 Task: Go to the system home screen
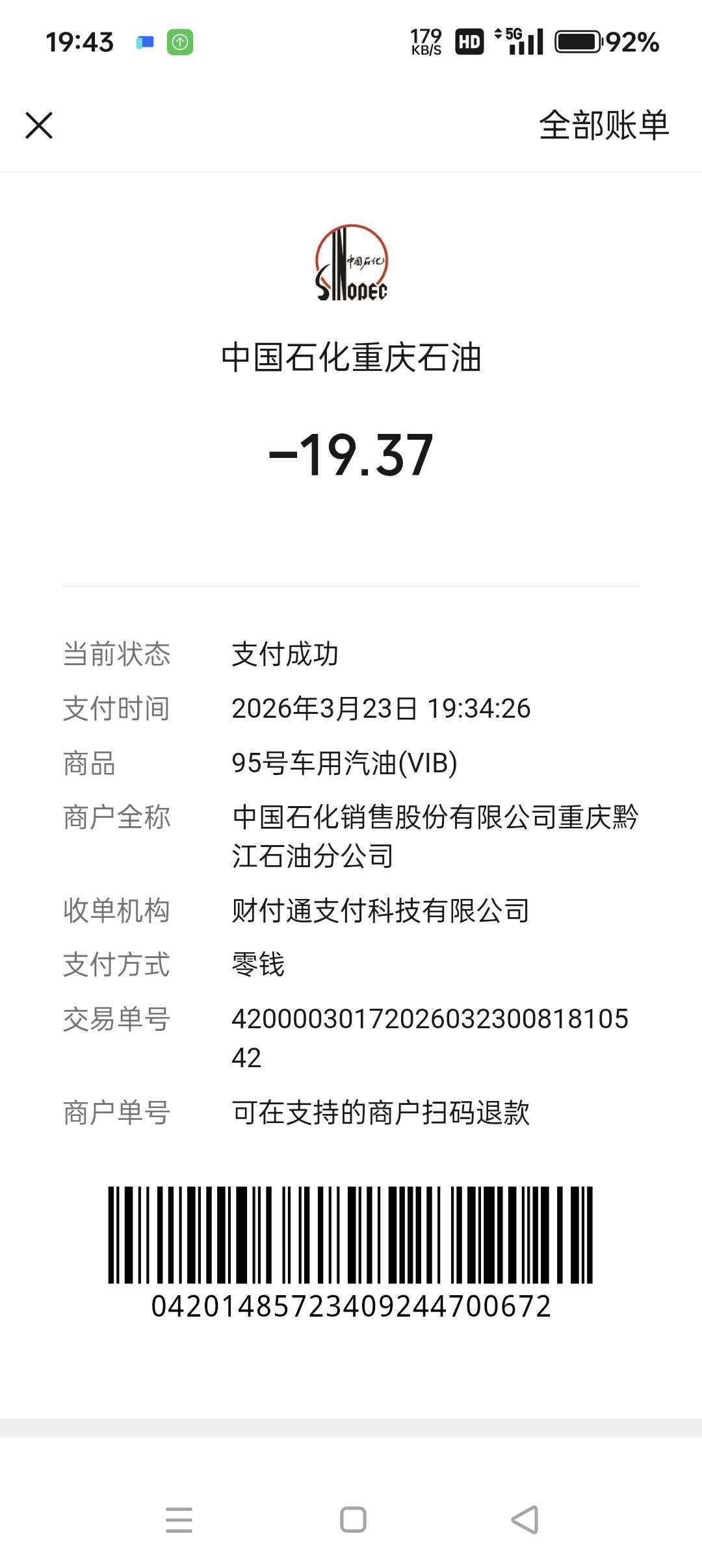click(353, 1520)
